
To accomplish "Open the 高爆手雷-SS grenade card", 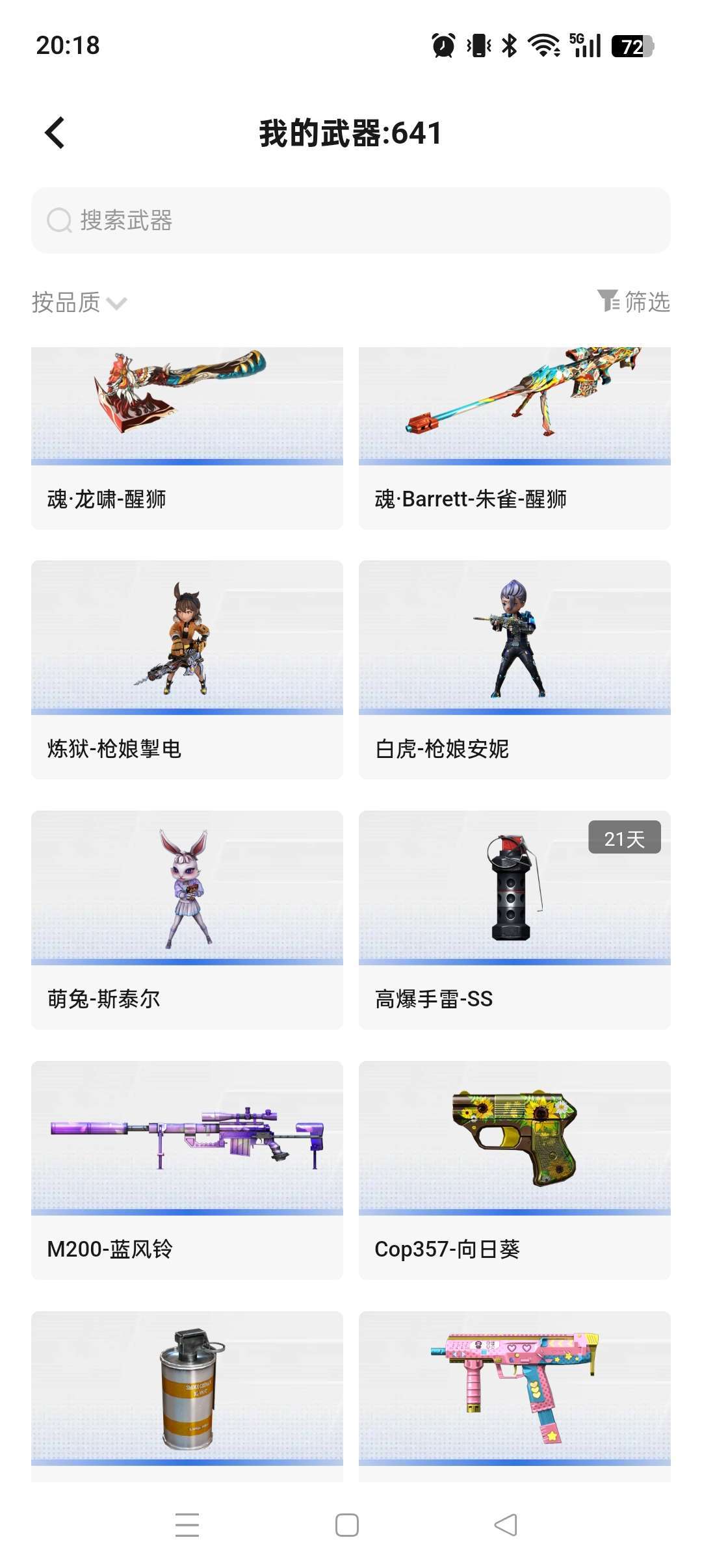I will tap(515, 919).
